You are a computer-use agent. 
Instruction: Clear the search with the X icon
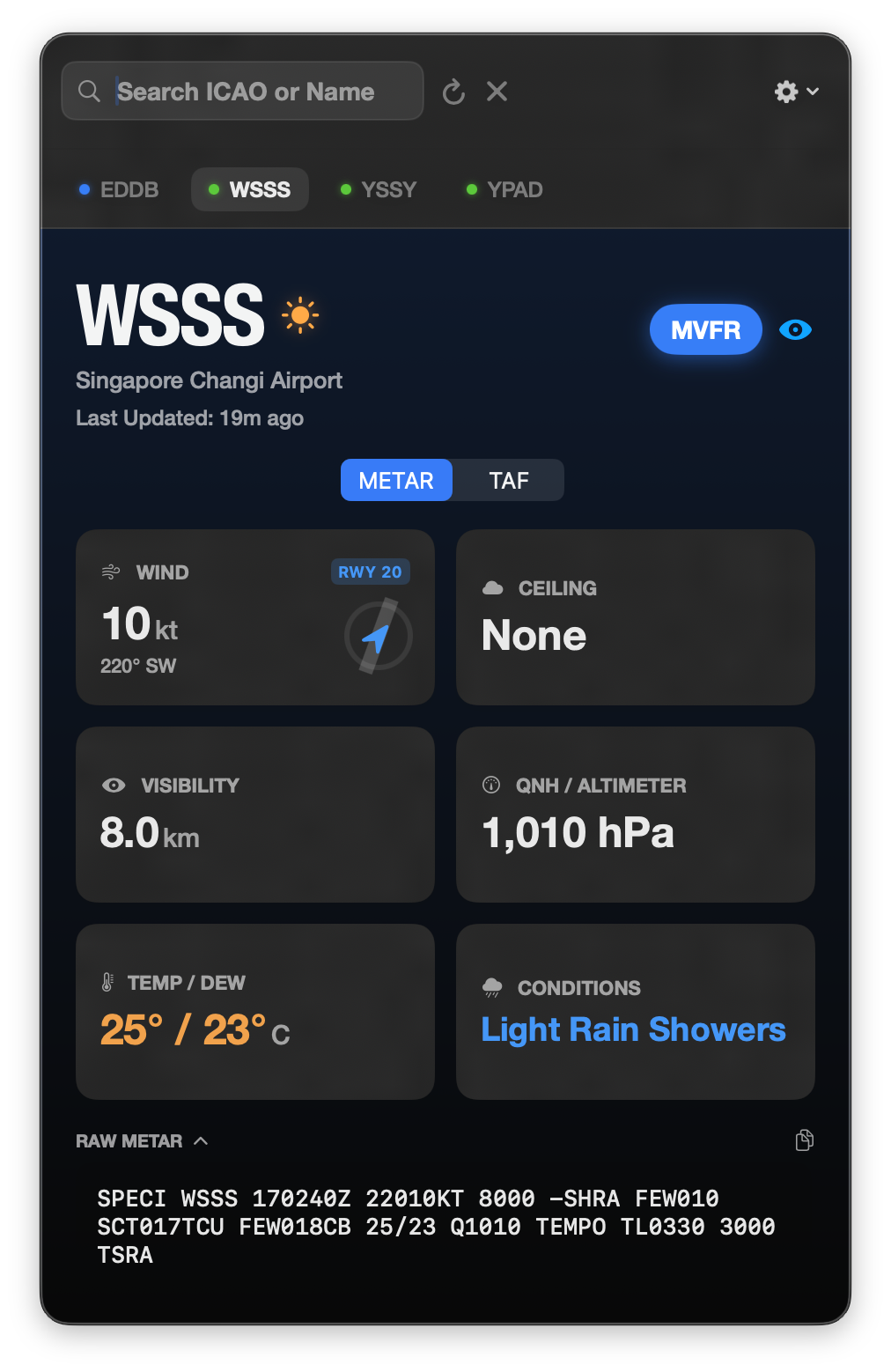tap(497, 92)
